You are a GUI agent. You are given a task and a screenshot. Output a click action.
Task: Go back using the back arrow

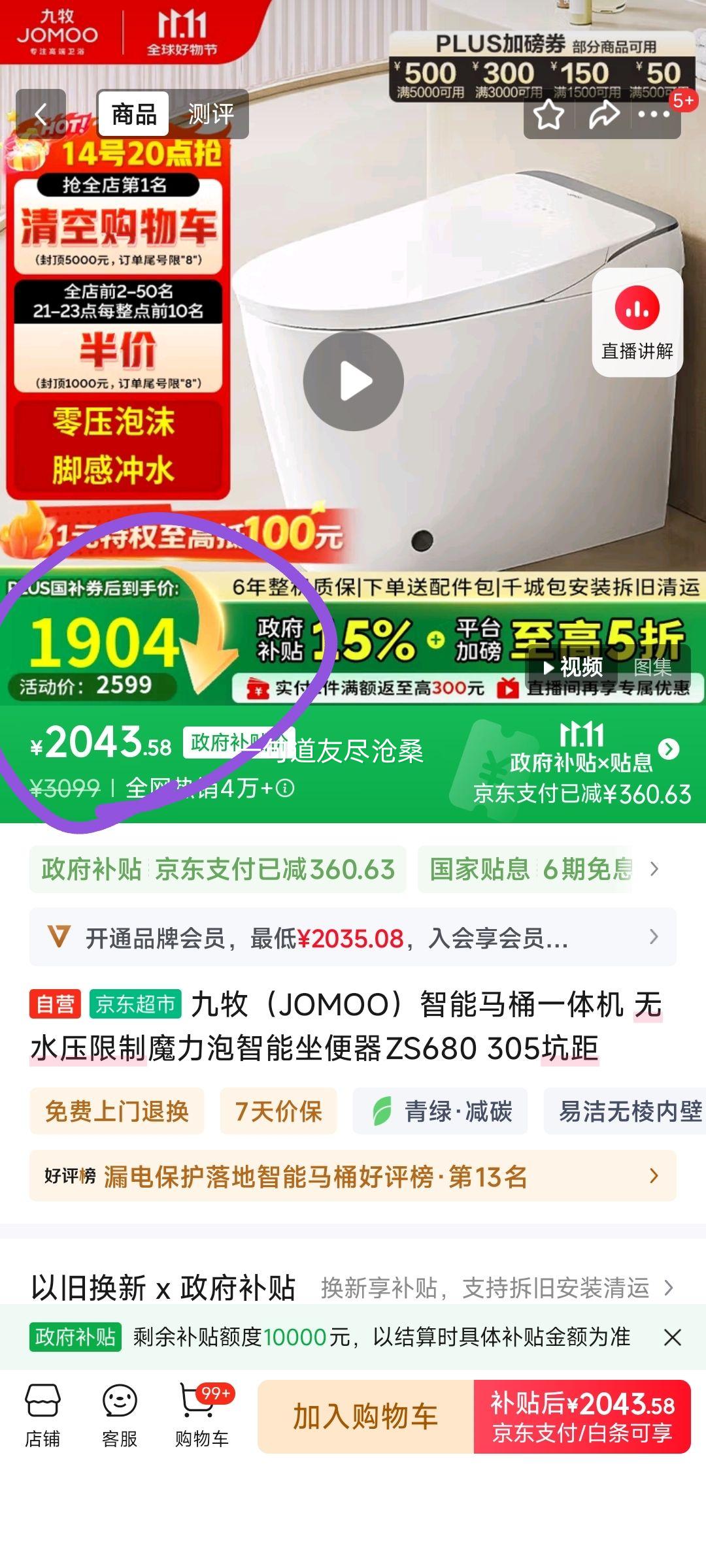point(41,114)
